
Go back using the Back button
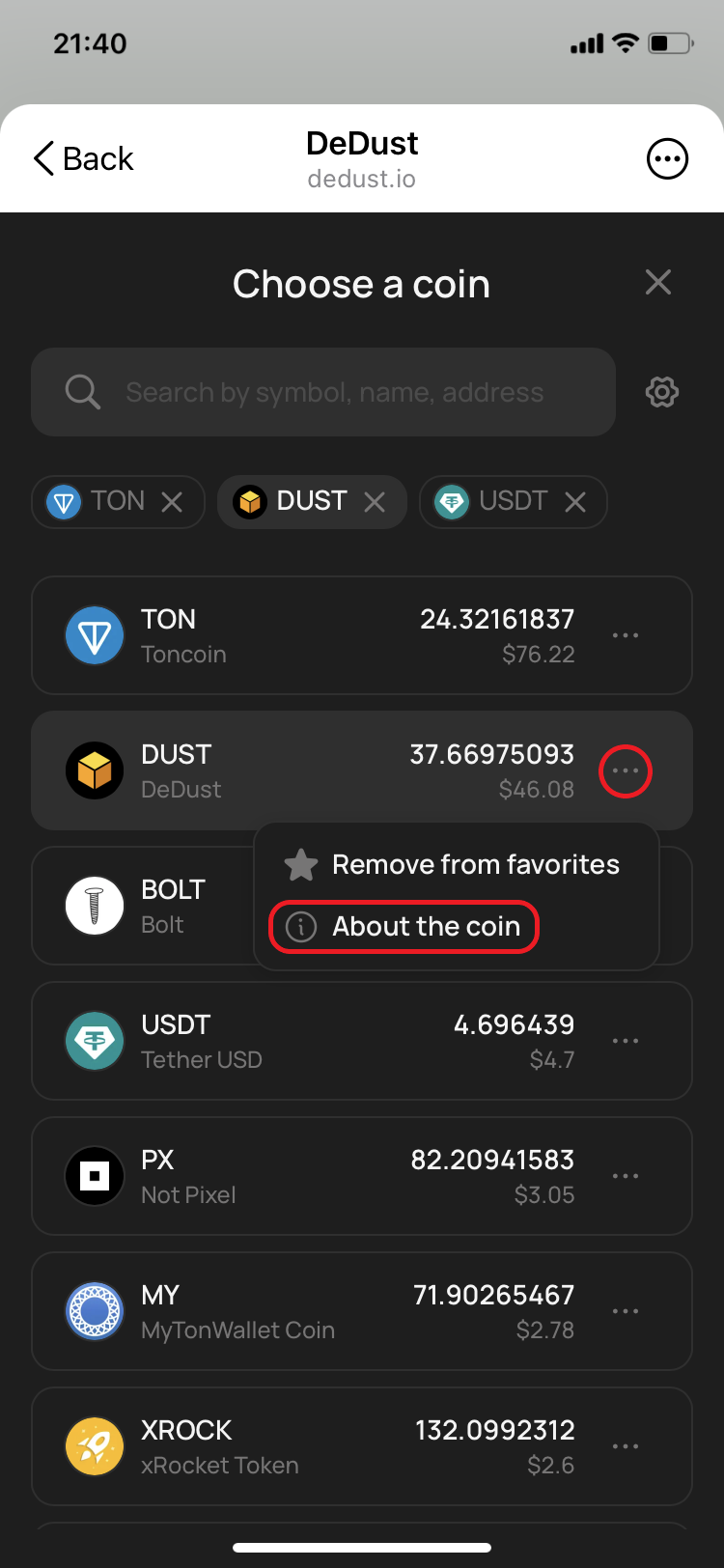tap(83, 158)
